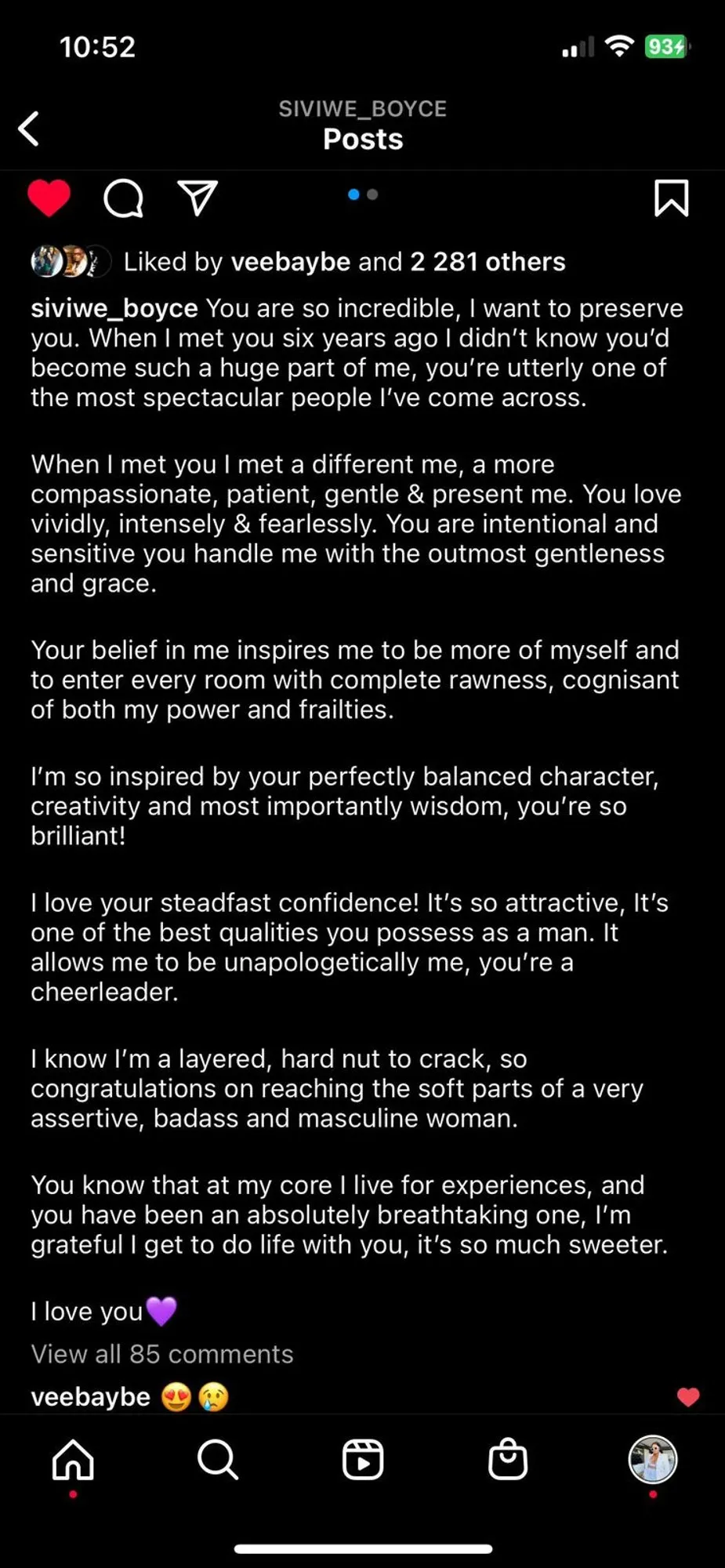
Task: Open the comment bubble under the post
Action: [x=123, y=198]
